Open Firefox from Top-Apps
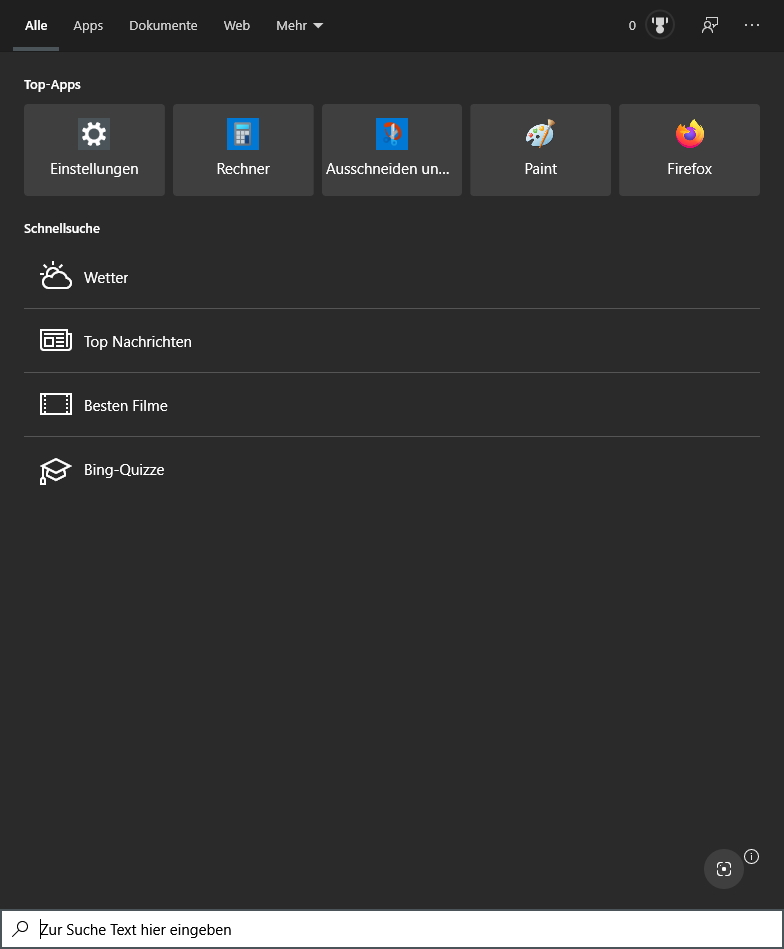Image resolution: width=784 pixels, height=949 pixels. tap(689, 150)
